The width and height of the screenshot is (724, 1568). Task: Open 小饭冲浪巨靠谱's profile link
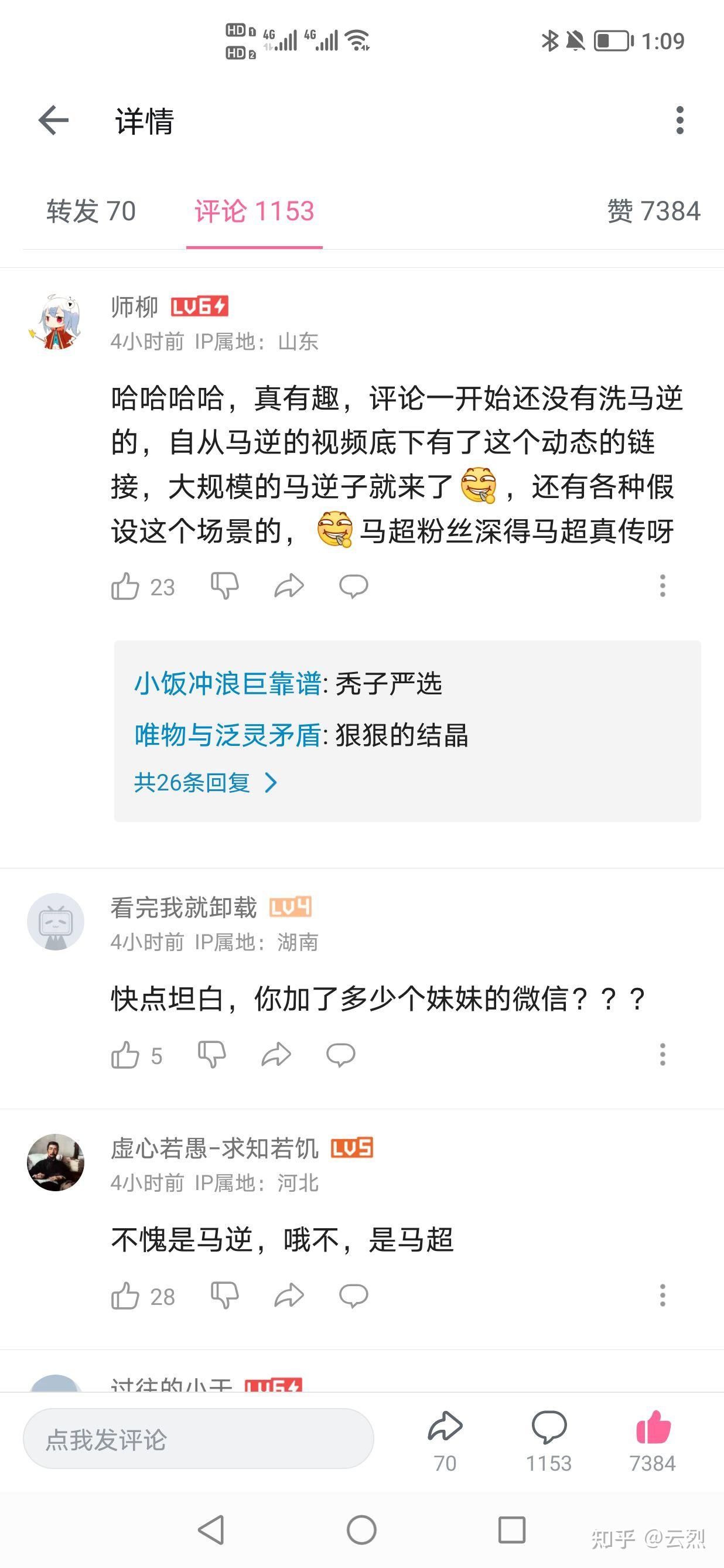227,684
